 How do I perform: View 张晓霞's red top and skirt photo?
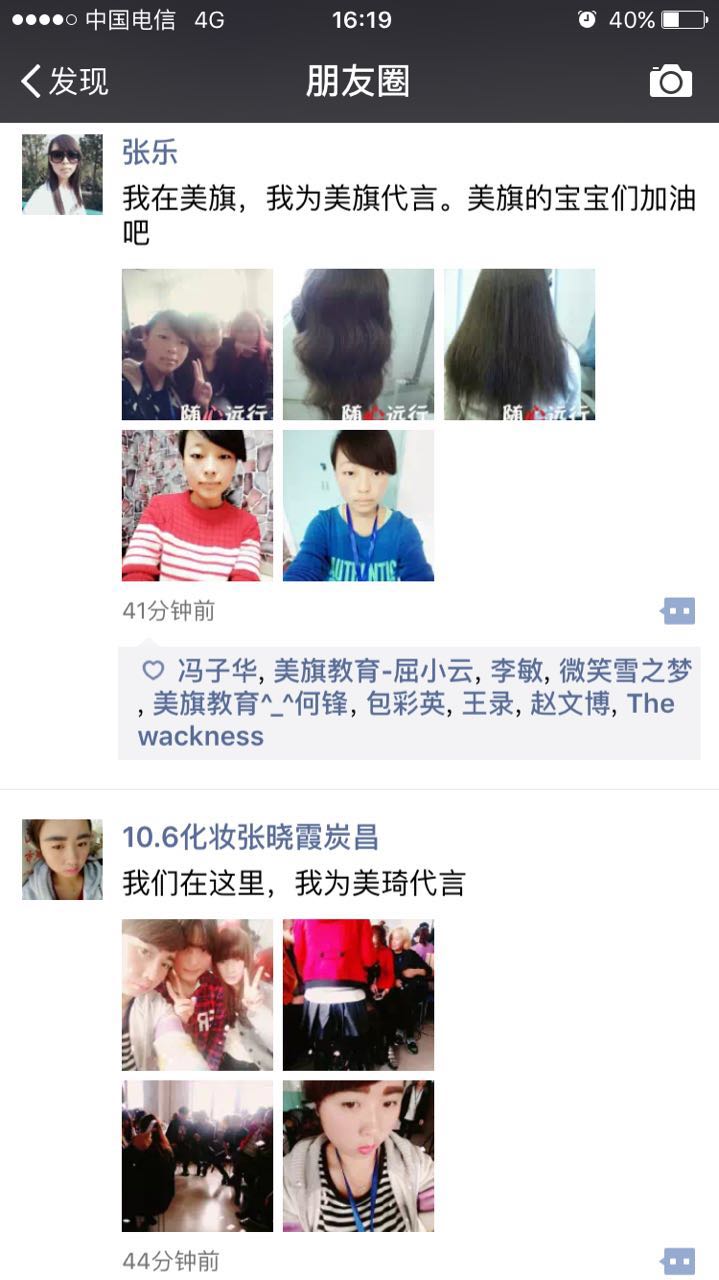coord(358,995)
